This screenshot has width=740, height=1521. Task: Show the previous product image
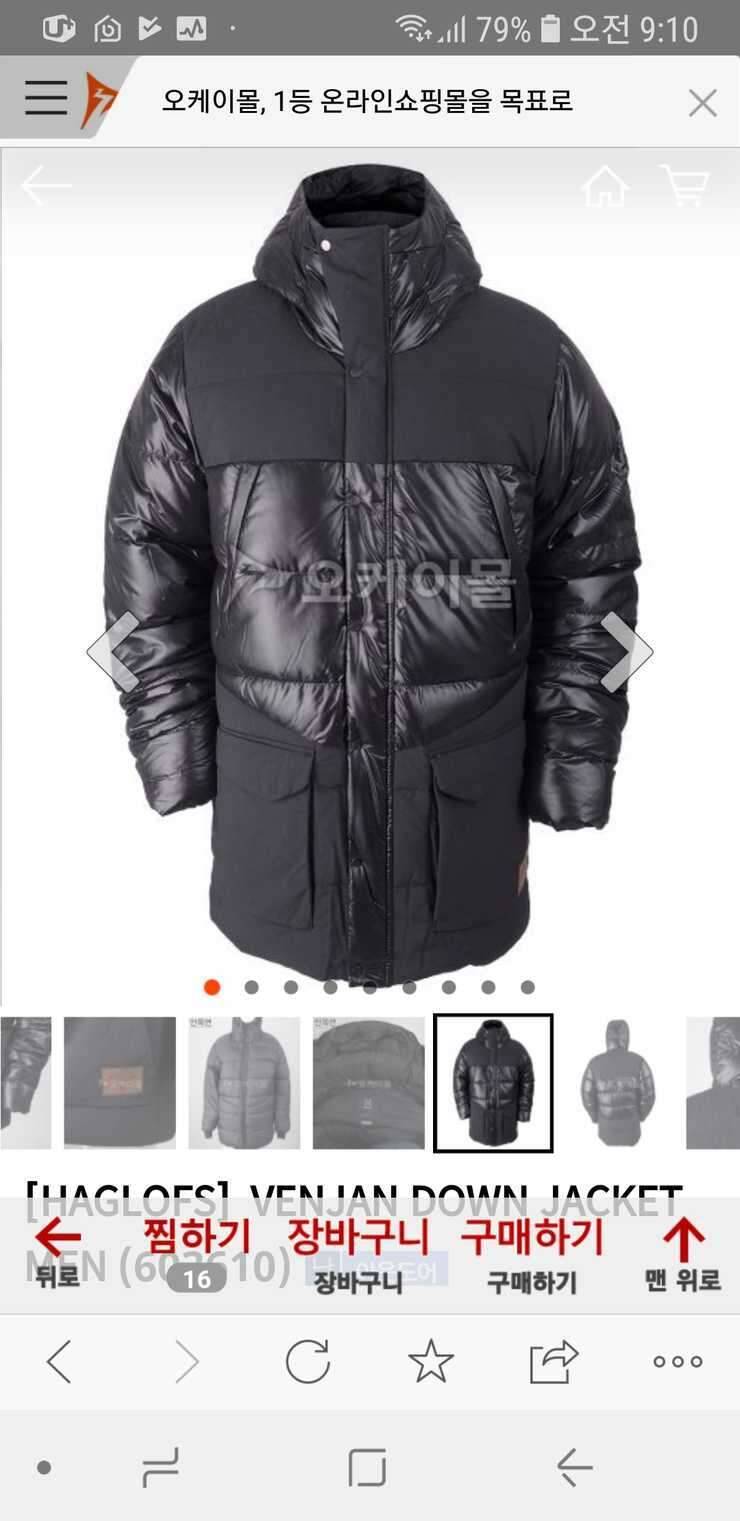[112, 651]
